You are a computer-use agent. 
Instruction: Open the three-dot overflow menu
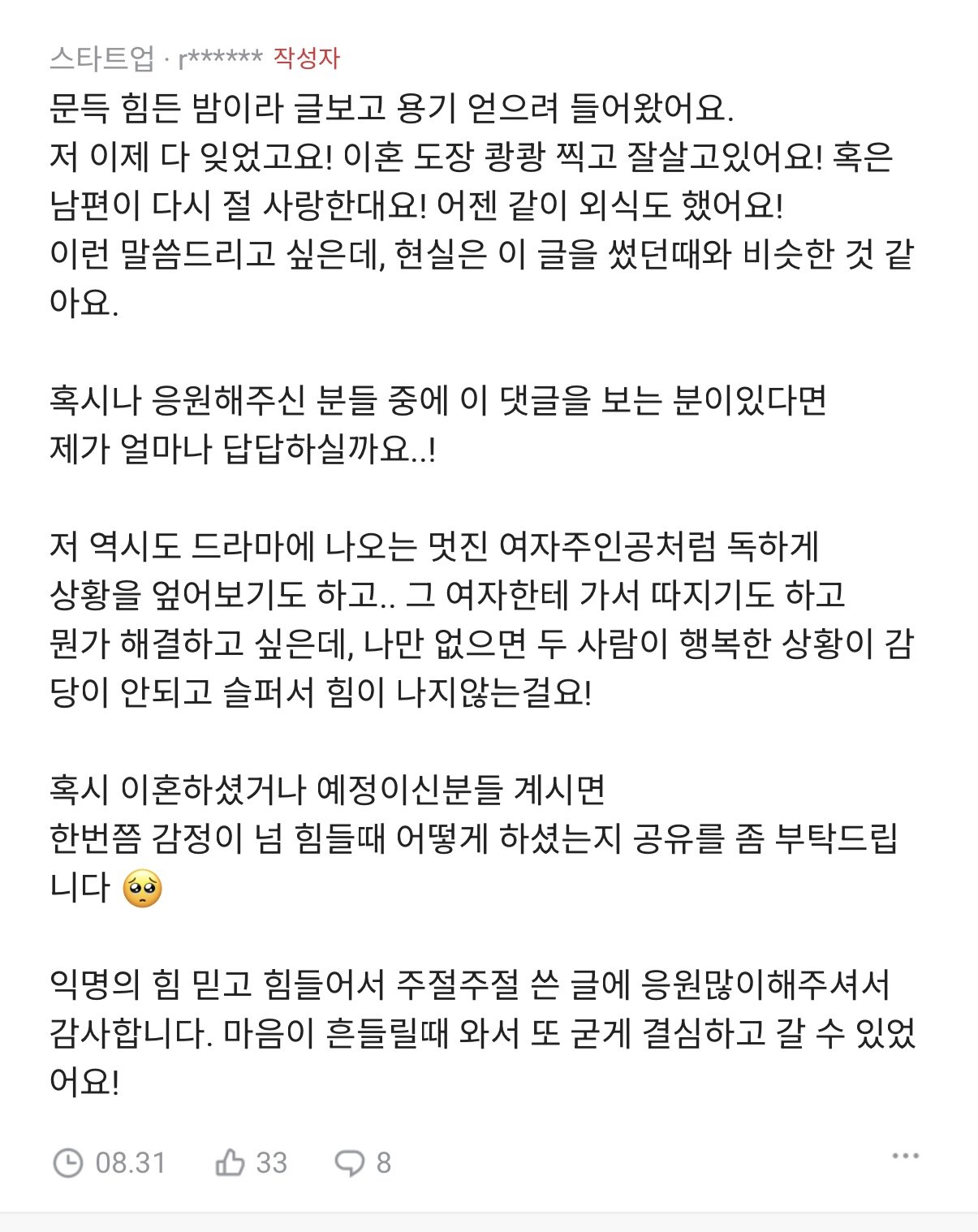tap(905, 1156)
